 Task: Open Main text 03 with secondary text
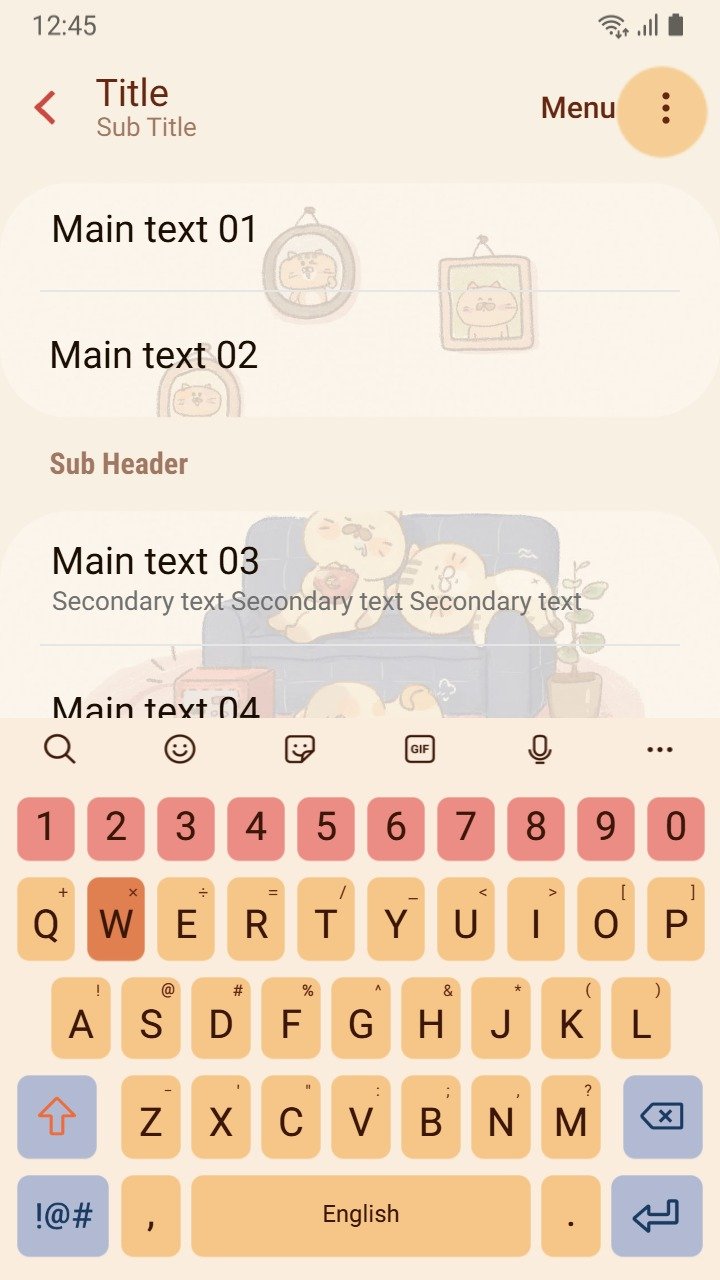coord(360,578)
